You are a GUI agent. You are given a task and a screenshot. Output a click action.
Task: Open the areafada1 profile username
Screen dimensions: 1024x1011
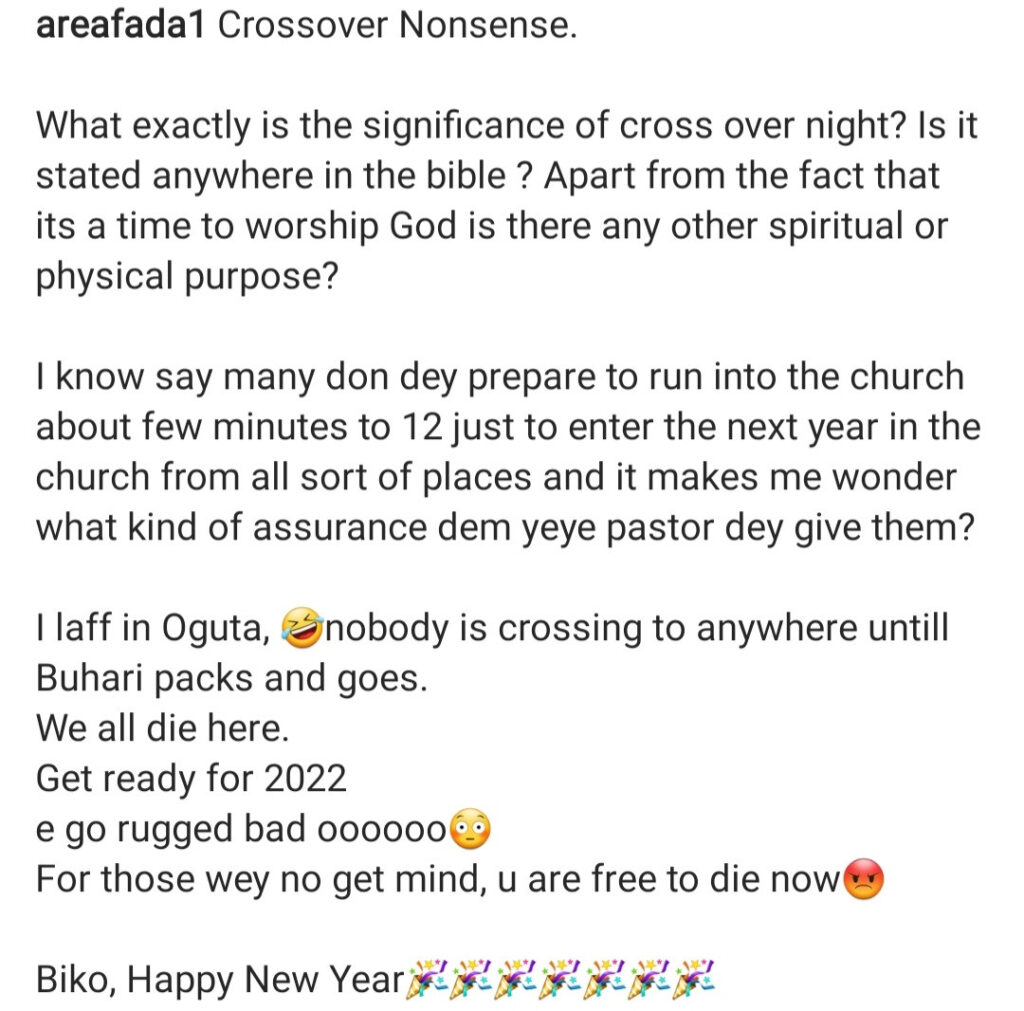(121, 26)
